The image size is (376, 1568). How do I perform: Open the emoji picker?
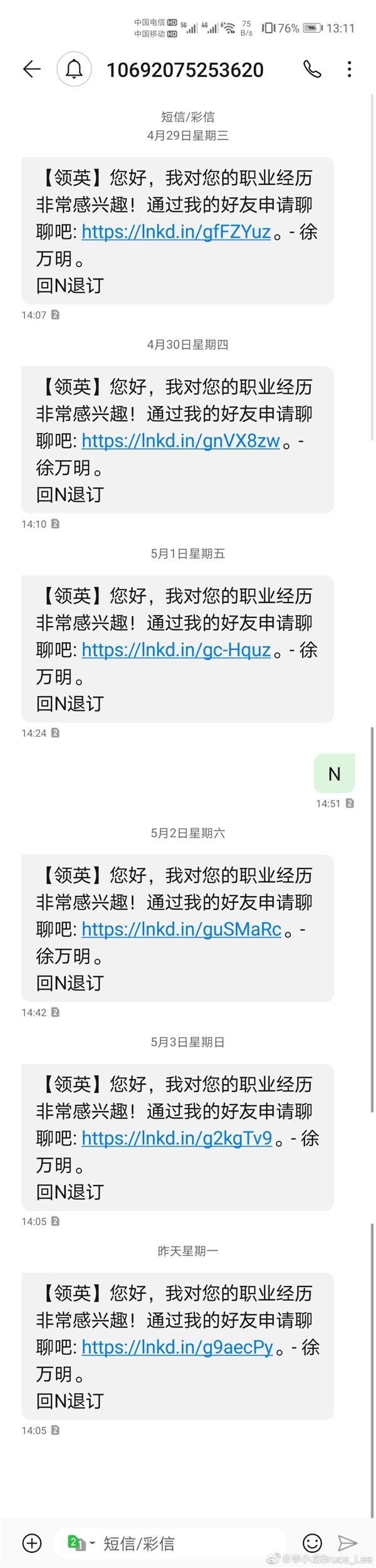pos(312,1542)
